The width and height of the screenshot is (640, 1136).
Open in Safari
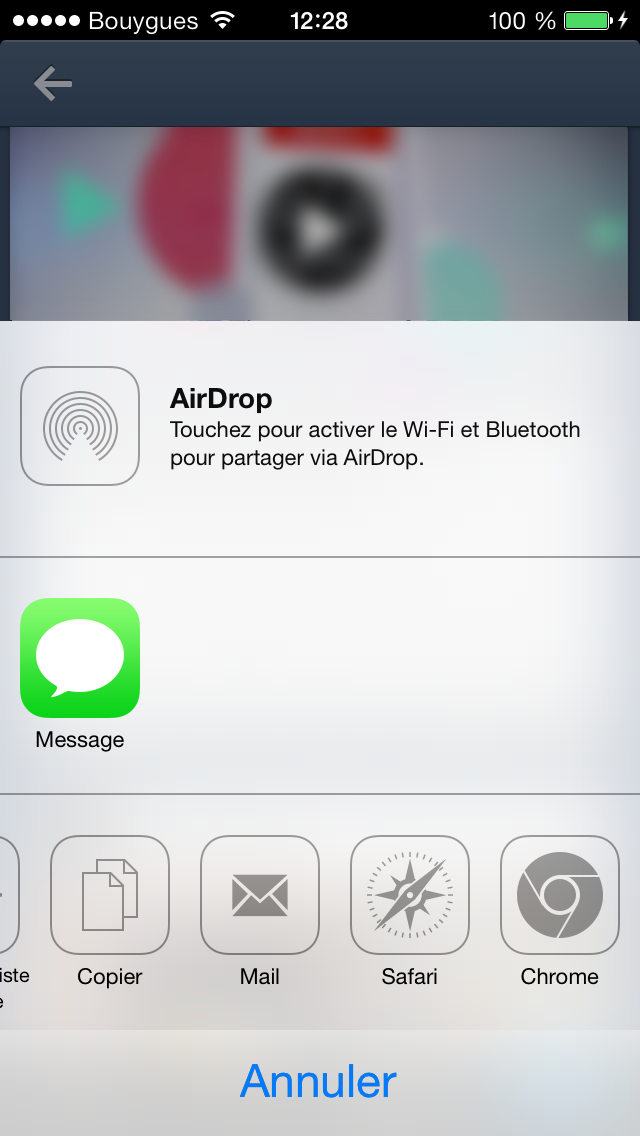pos(410,895)
